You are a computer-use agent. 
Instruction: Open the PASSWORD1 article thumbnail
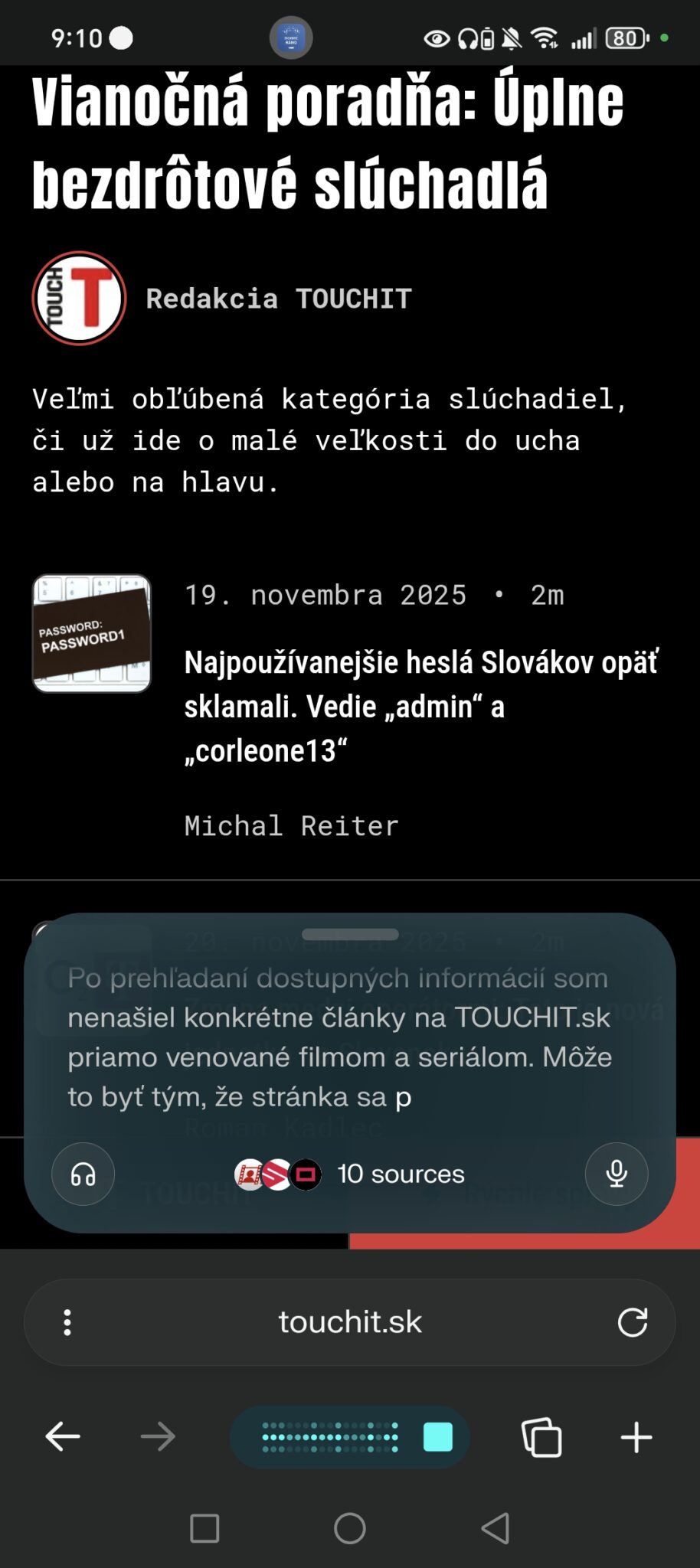pos(92,634)
